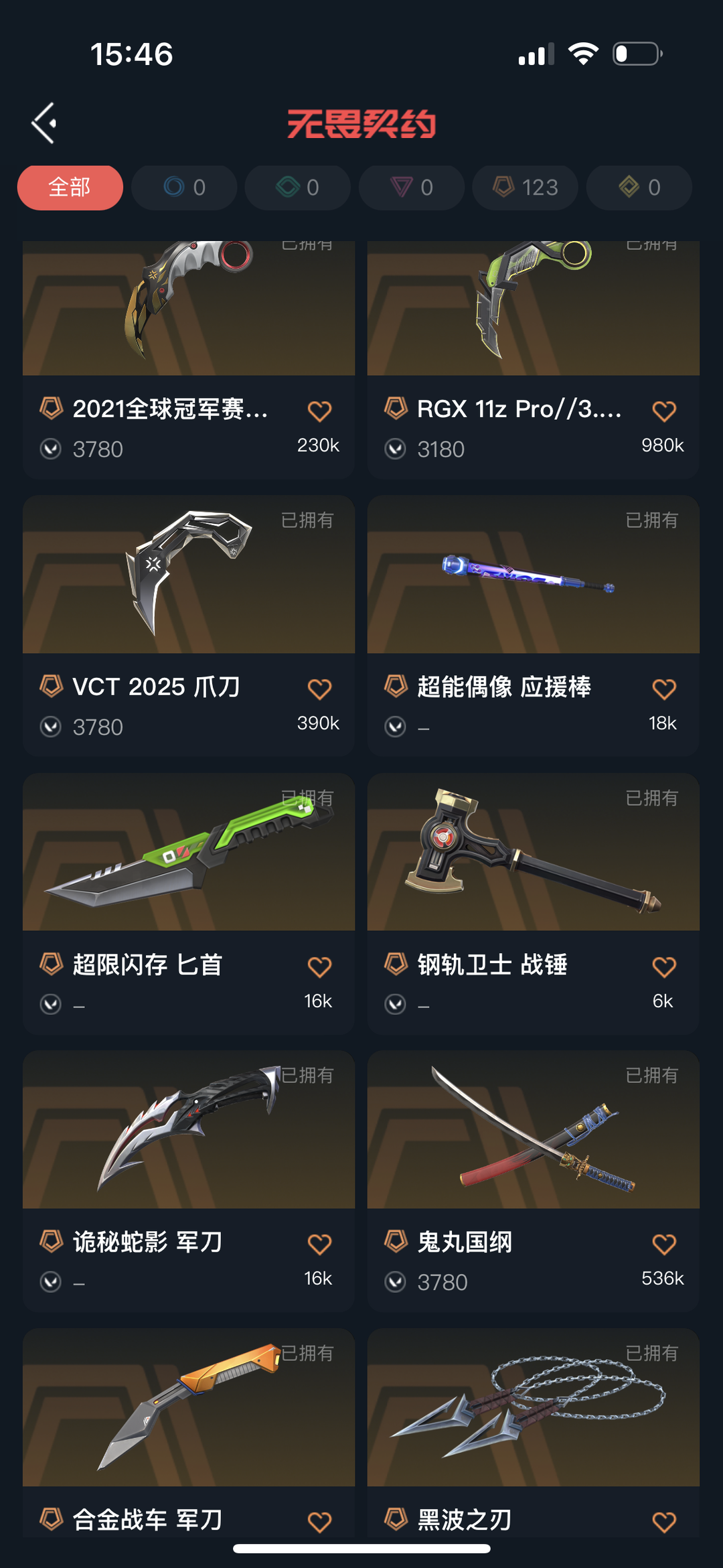
Task: Like the RGX 11z Pro skin
Action: click(x=664, y=411)
